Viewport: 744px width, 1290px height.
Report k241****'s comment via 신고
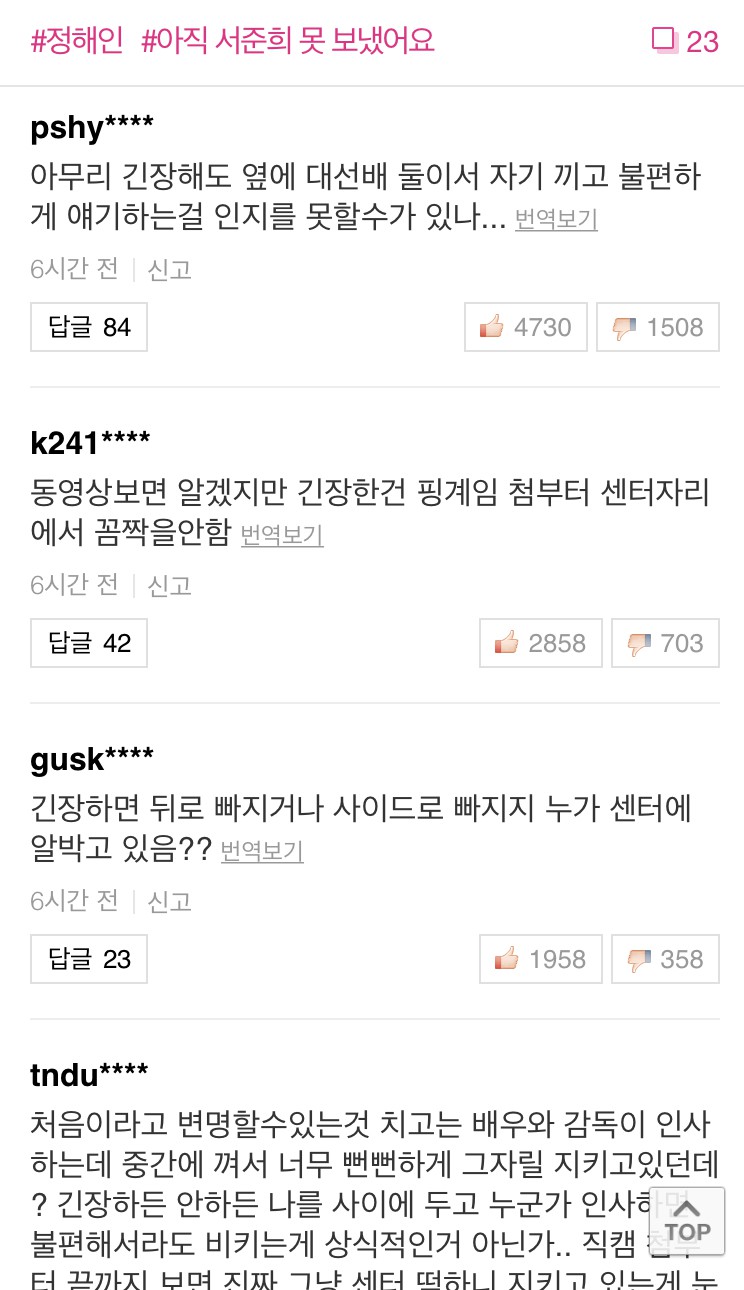[169, 585]
